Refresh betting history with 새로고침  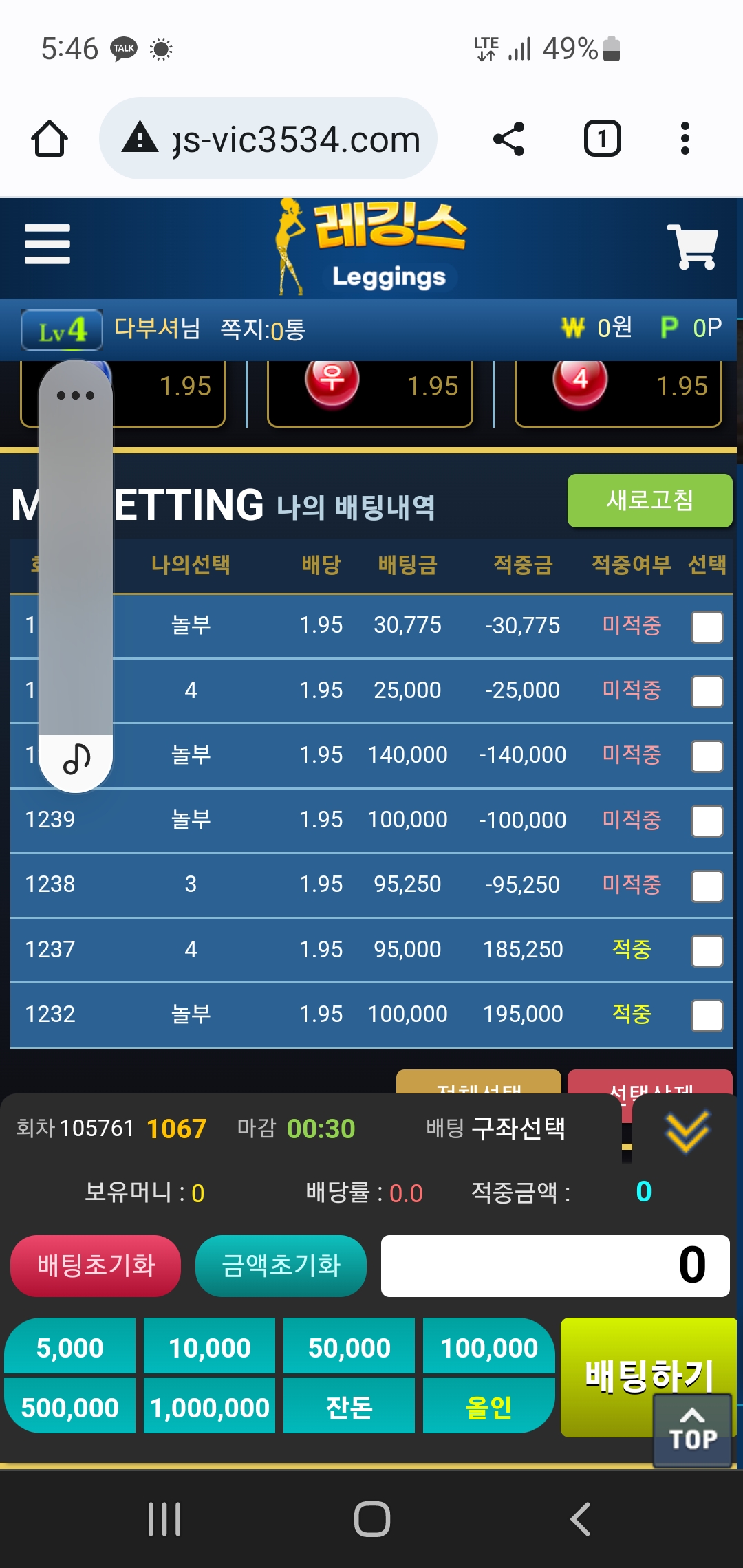[x=649, y=501]
